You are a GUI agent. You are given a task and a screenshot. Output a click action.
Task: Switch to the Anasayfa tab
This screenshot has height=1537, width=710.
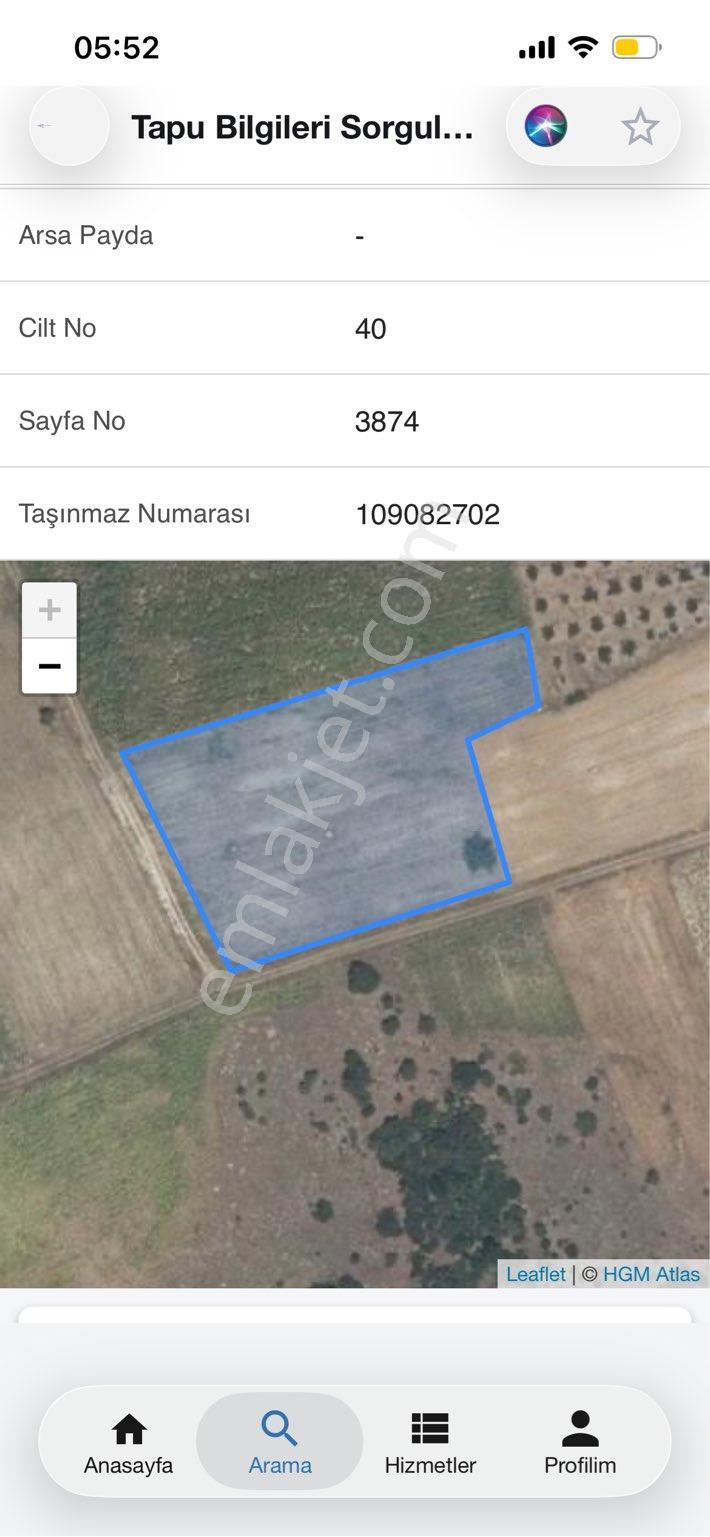tap(129, 1443)
